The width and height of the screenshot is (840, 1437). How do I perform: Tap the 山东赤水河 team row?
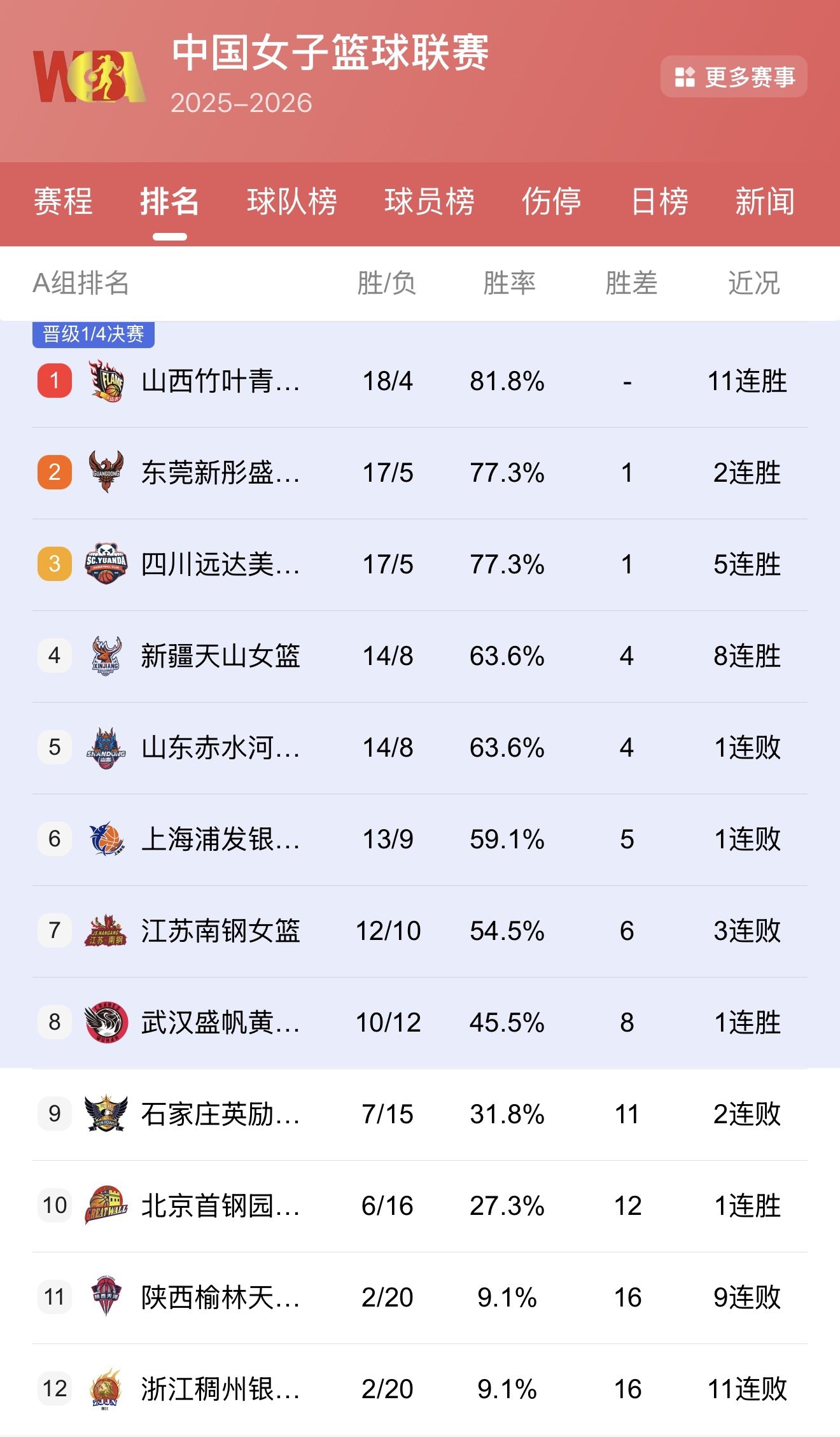coord(220,748)
